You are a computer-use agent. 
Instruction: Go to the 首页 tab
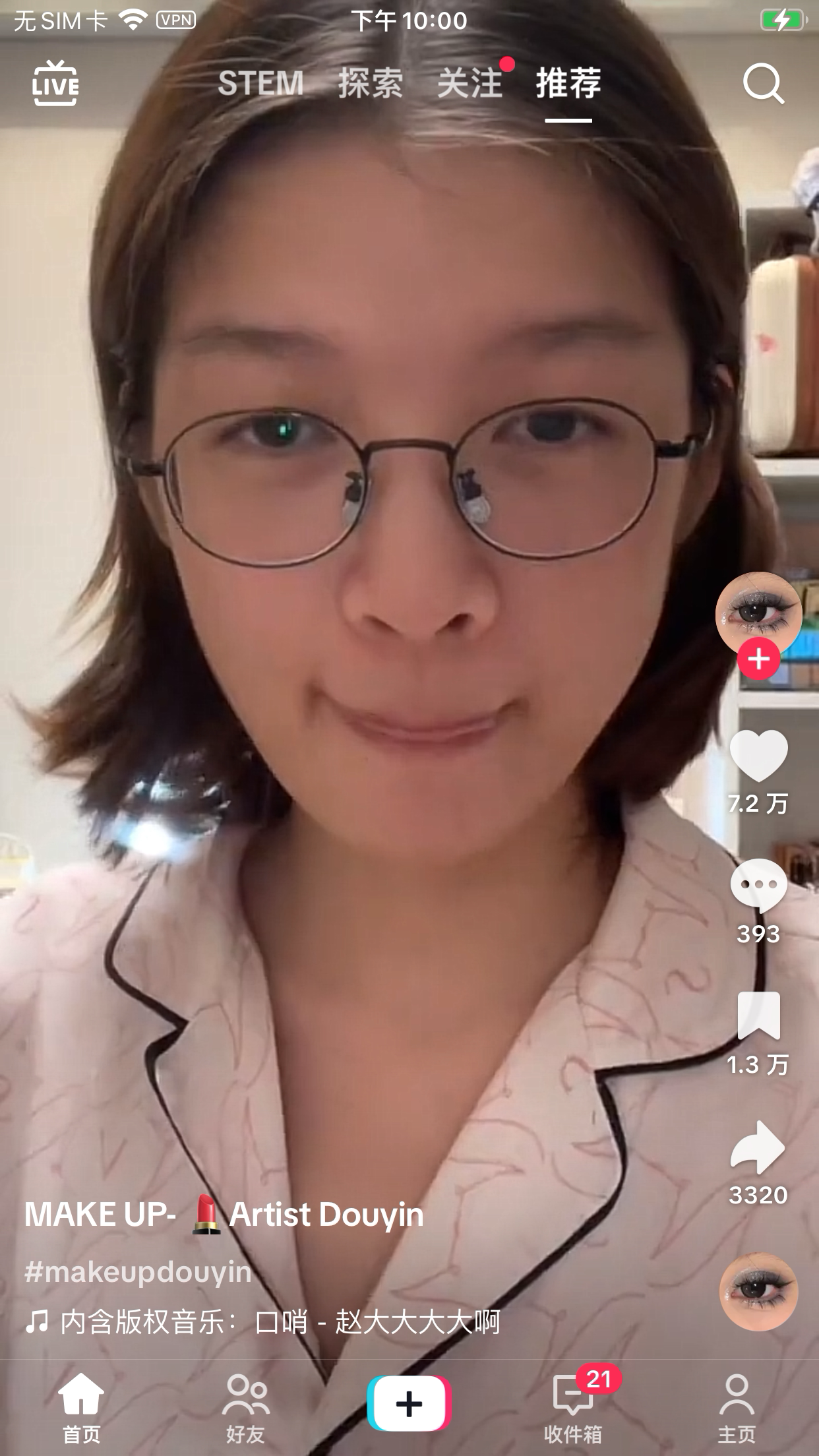[81, 1405]
